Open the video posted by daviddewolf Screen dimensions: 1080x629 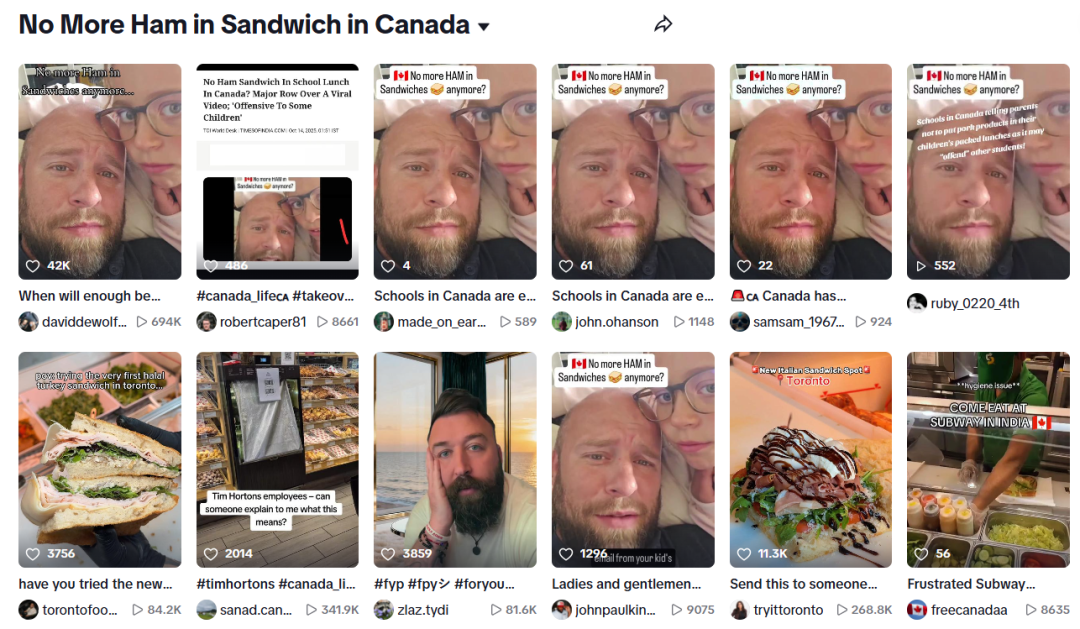point(100,171)
